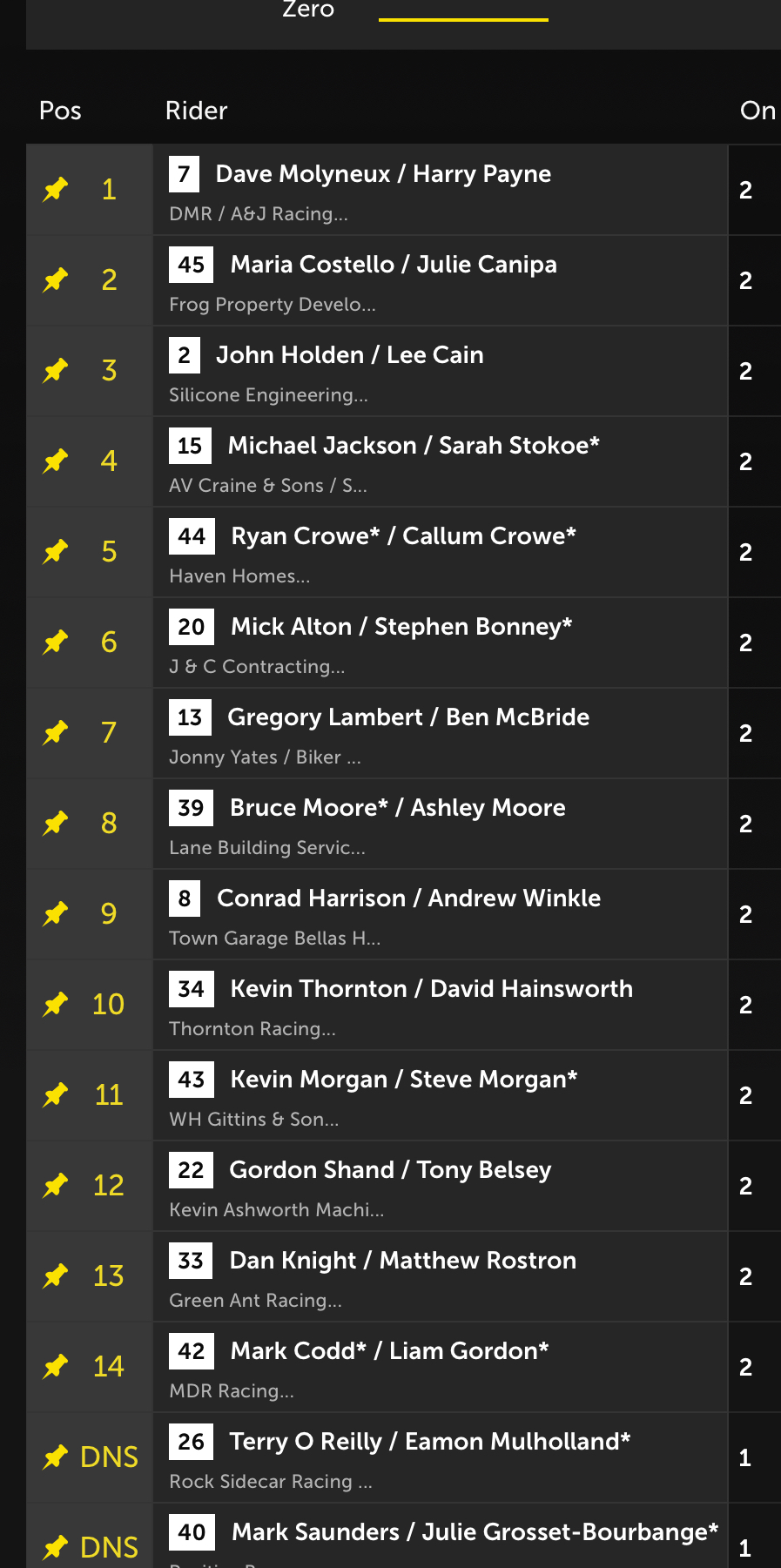Pin the Michael Jackson / Sarah Stokoe row
This screenshot has height=1568, width=781.
click(56, 461)
